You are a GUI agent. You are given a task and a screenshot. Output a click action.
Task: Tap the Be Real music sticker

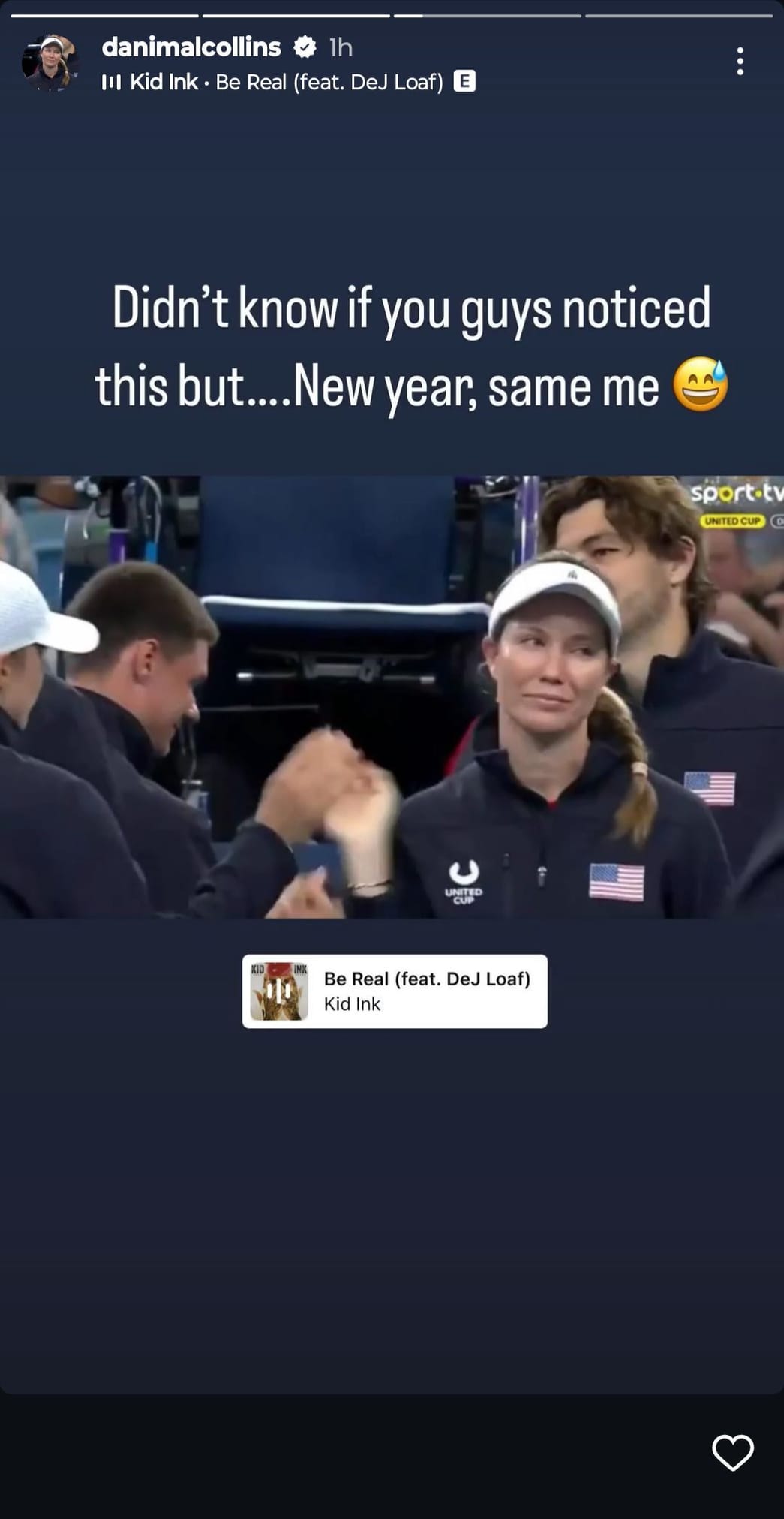pos(395,991)
